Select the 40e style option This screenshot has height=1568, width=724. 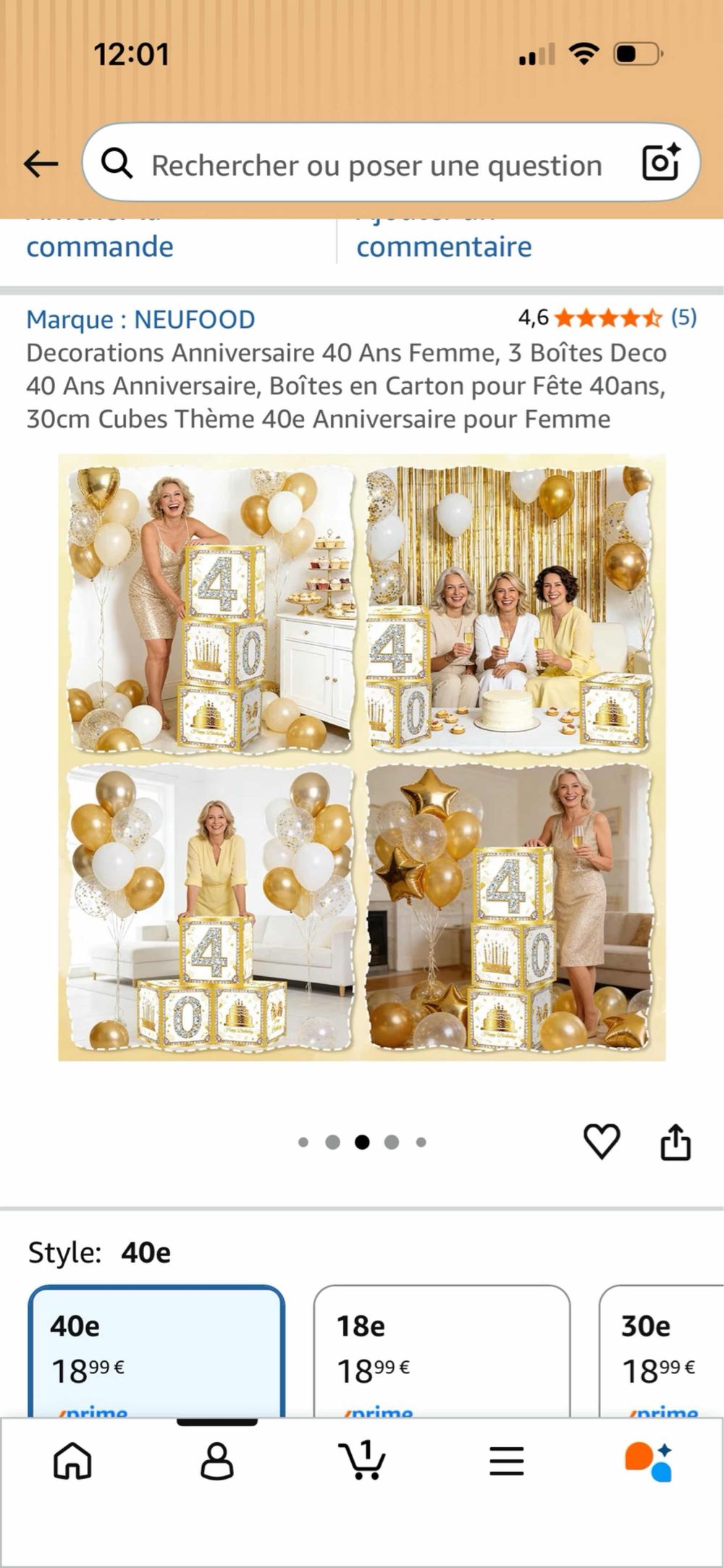tap(156, 1352)
